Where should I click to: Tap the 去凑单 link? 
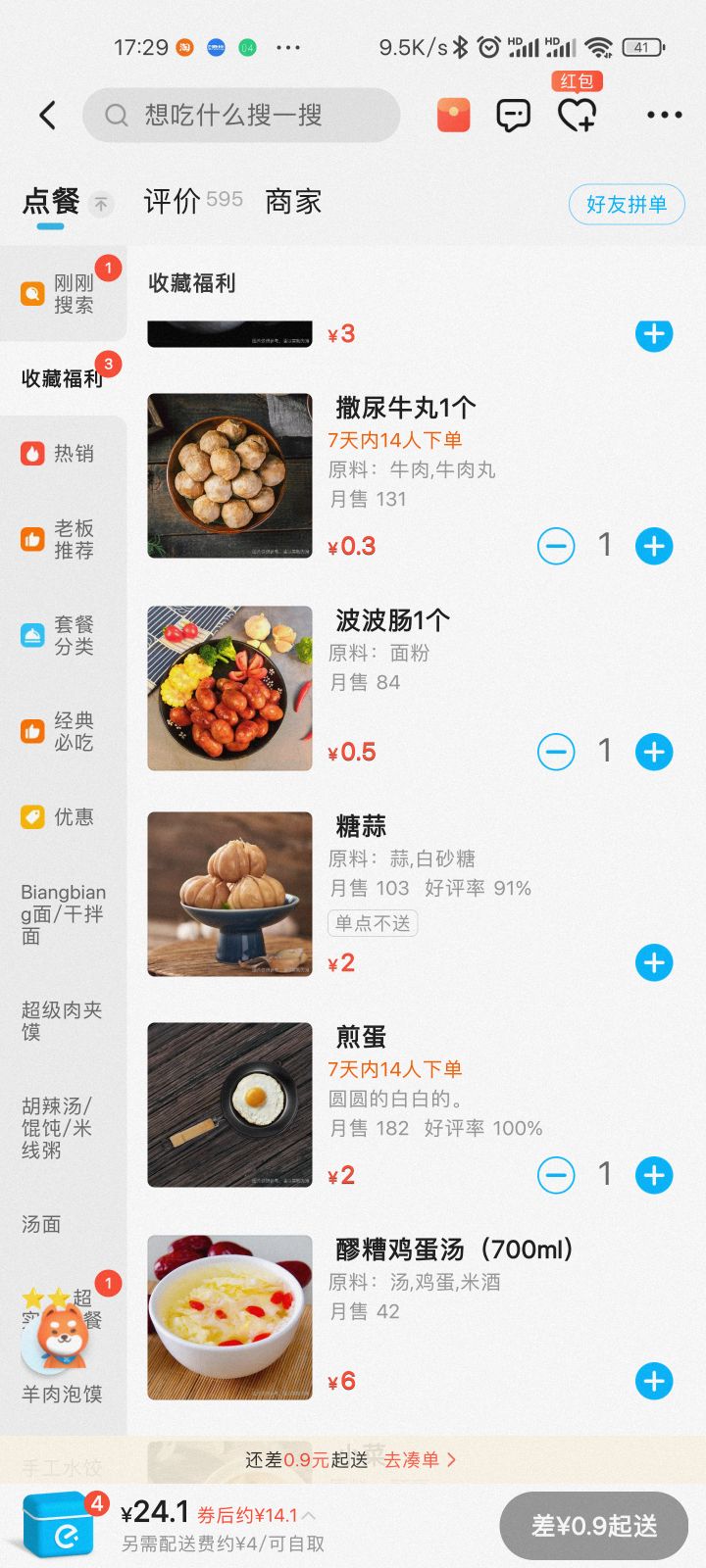(x=420, y=1459)
